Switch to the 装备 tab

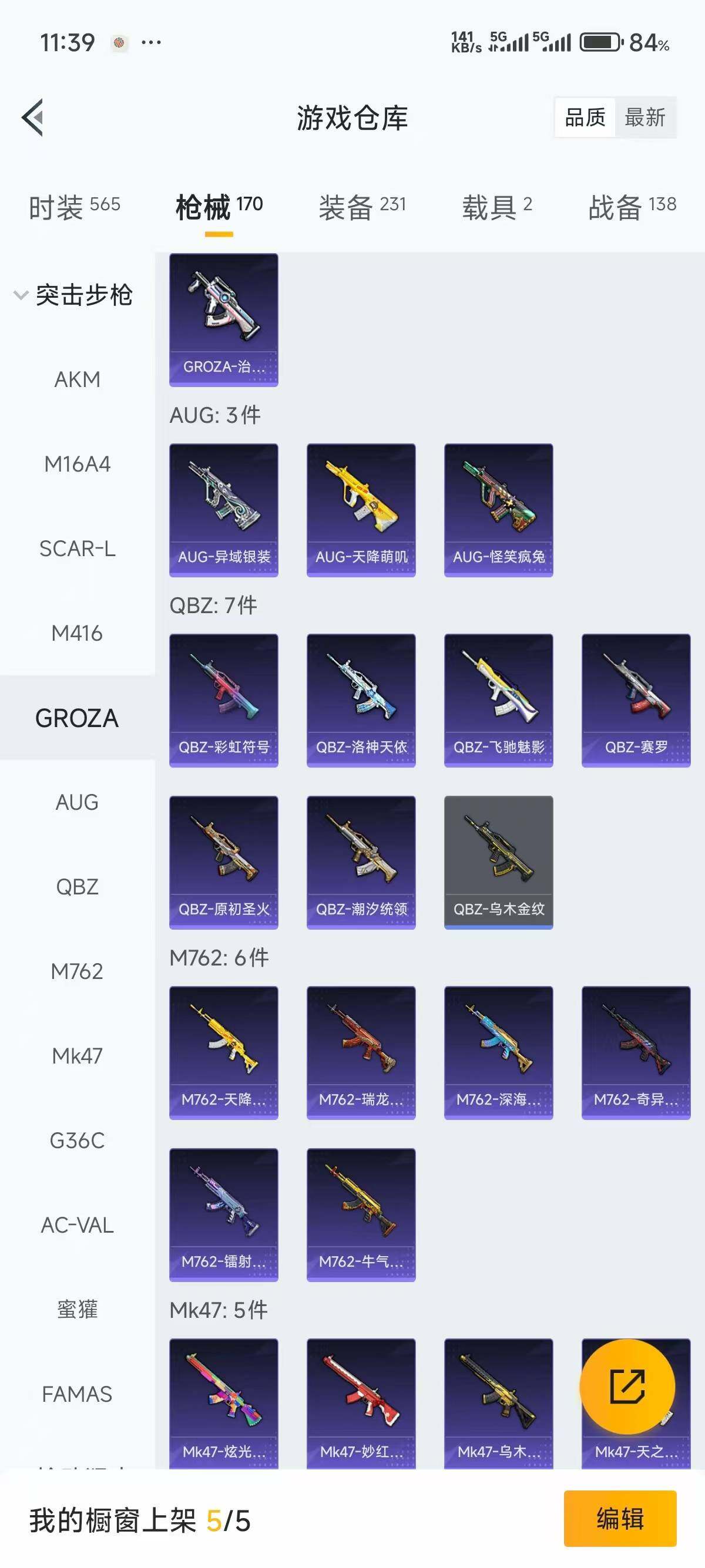coord(362,207)
